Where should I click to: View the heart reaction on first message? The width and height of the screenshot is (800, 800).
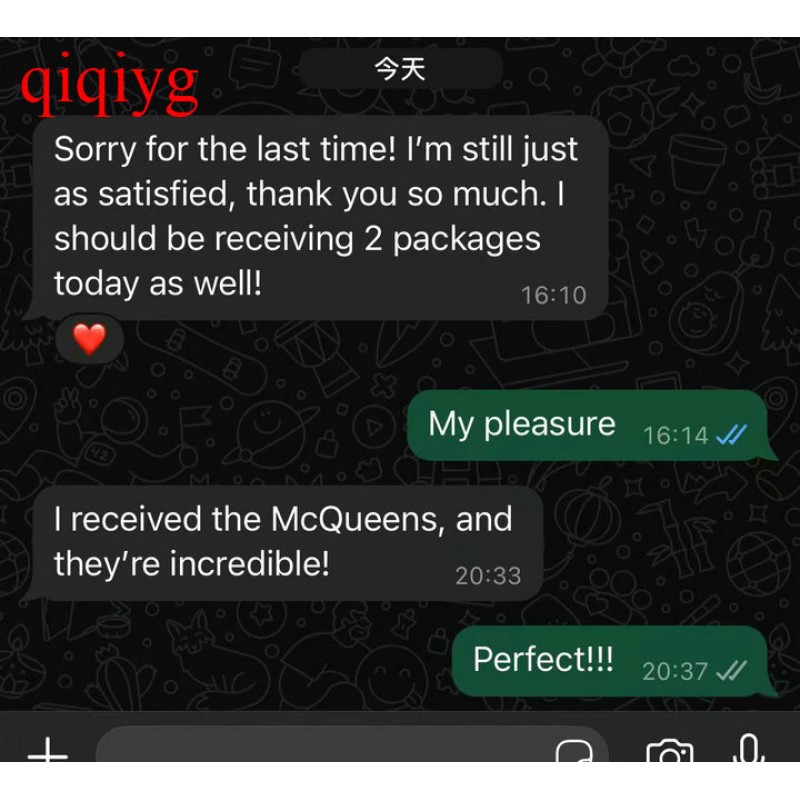(x=90, y=340)
